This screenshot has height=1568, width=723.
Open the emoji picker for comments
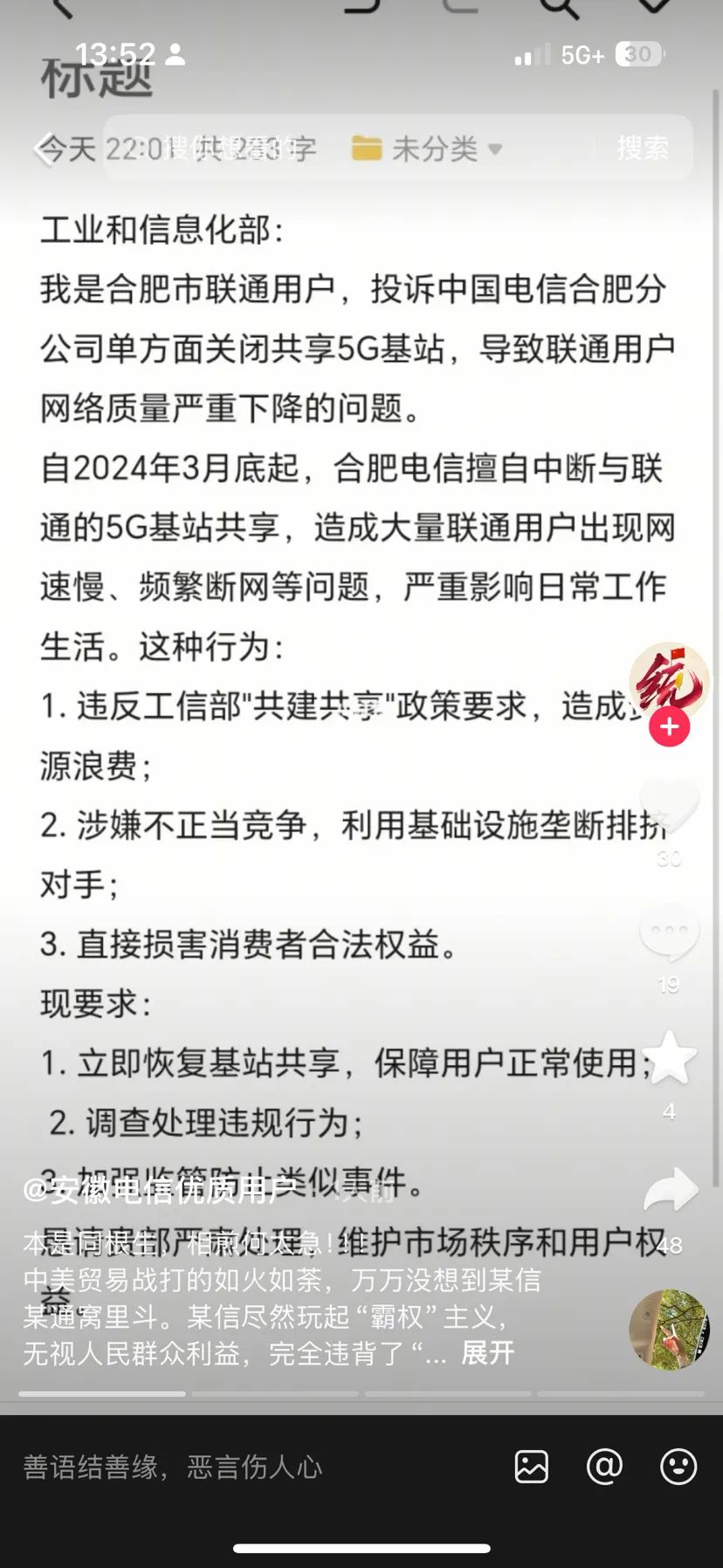tap(678, 1467)
